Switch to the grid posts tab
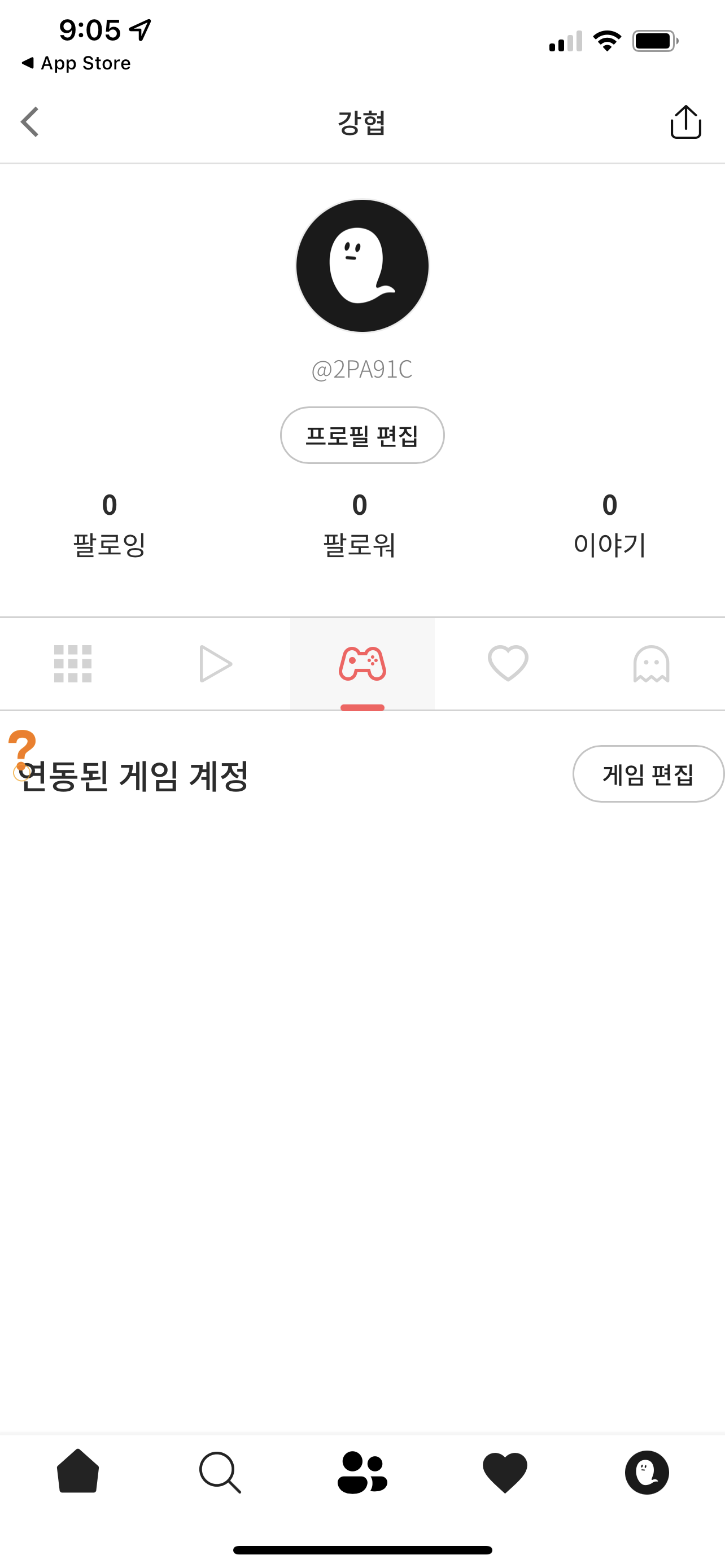725x1568 pixels. (x=72, y=663)
